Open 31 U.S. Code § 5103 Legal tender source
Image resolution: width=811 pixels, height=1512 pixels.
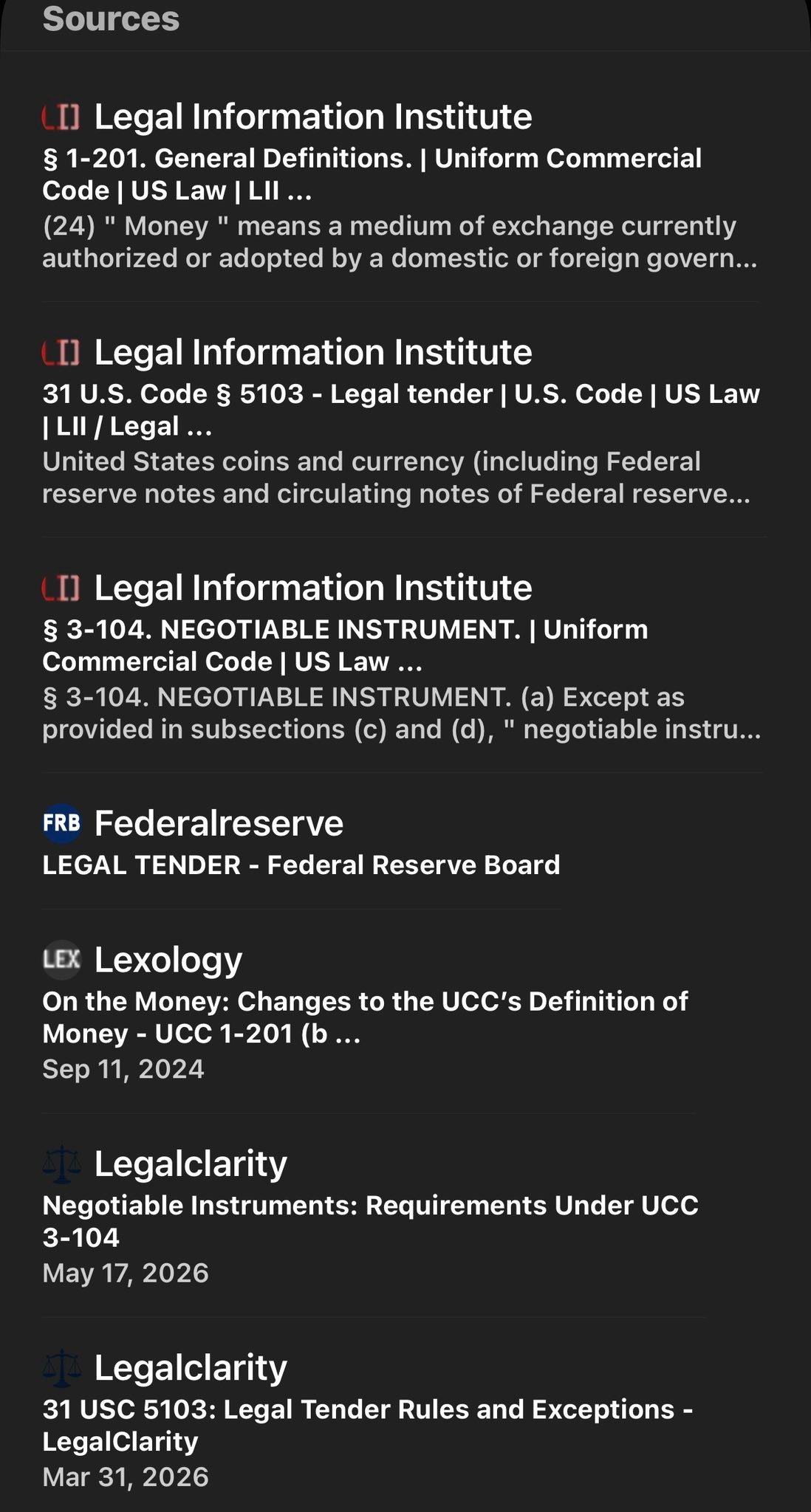[401, 421]
